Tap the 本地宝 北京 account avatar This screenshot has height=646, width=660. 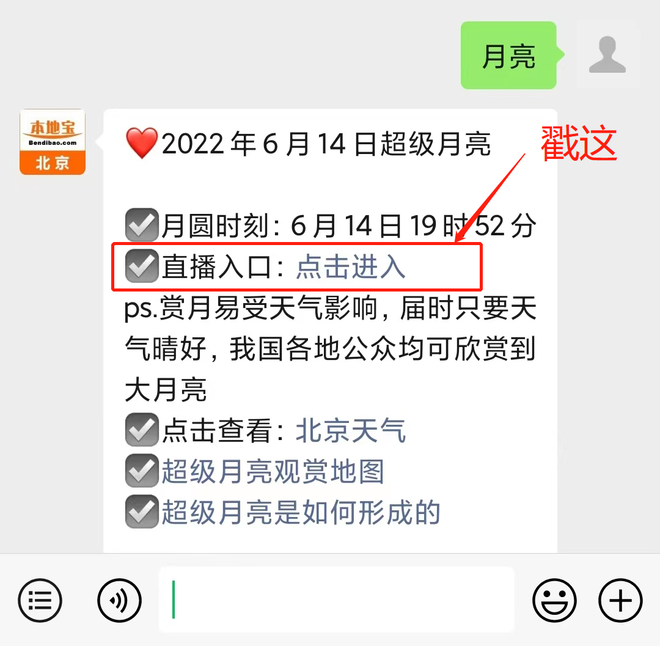[x=52, y=143]
